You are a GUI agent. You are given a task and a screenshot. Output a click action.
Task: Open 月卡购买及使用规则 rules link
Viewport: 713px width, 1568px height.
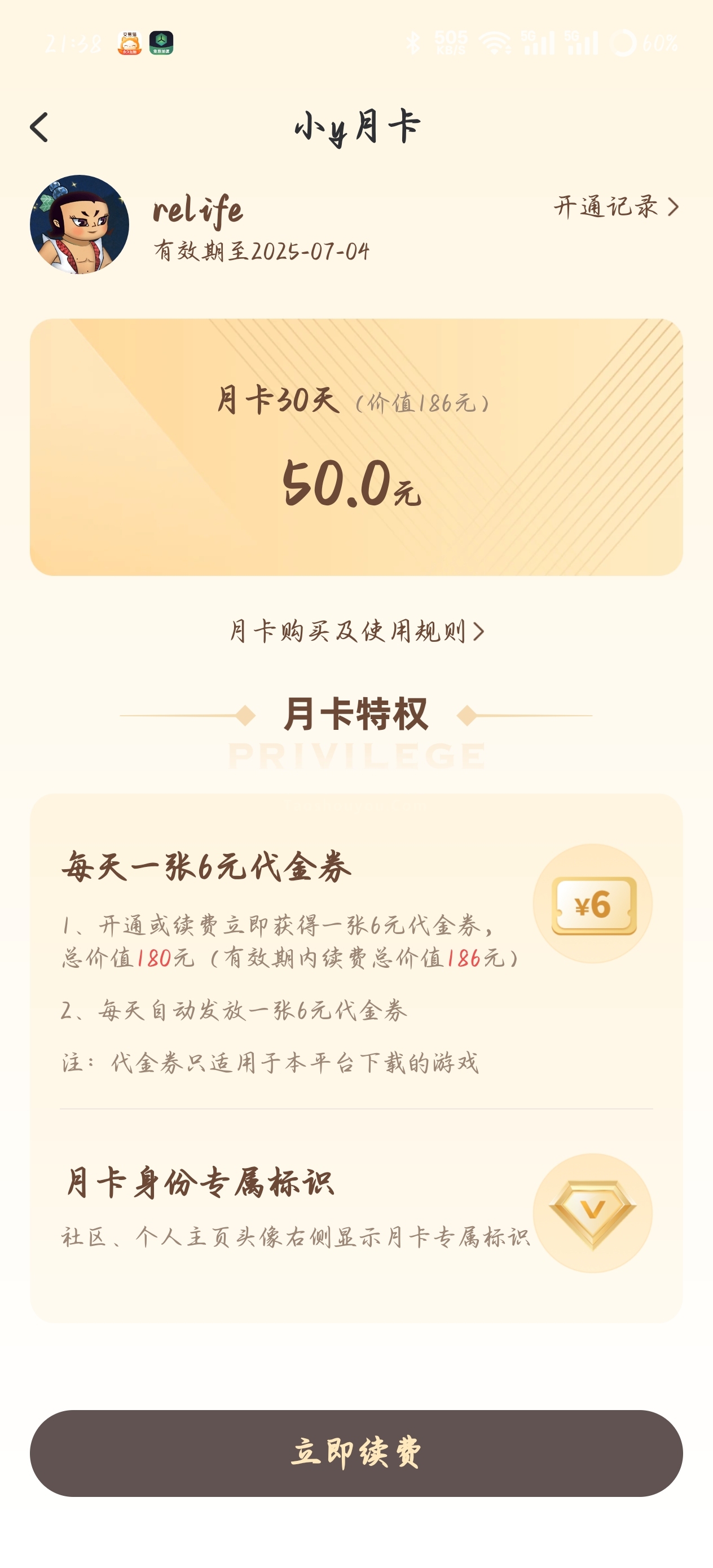[357, 631]
